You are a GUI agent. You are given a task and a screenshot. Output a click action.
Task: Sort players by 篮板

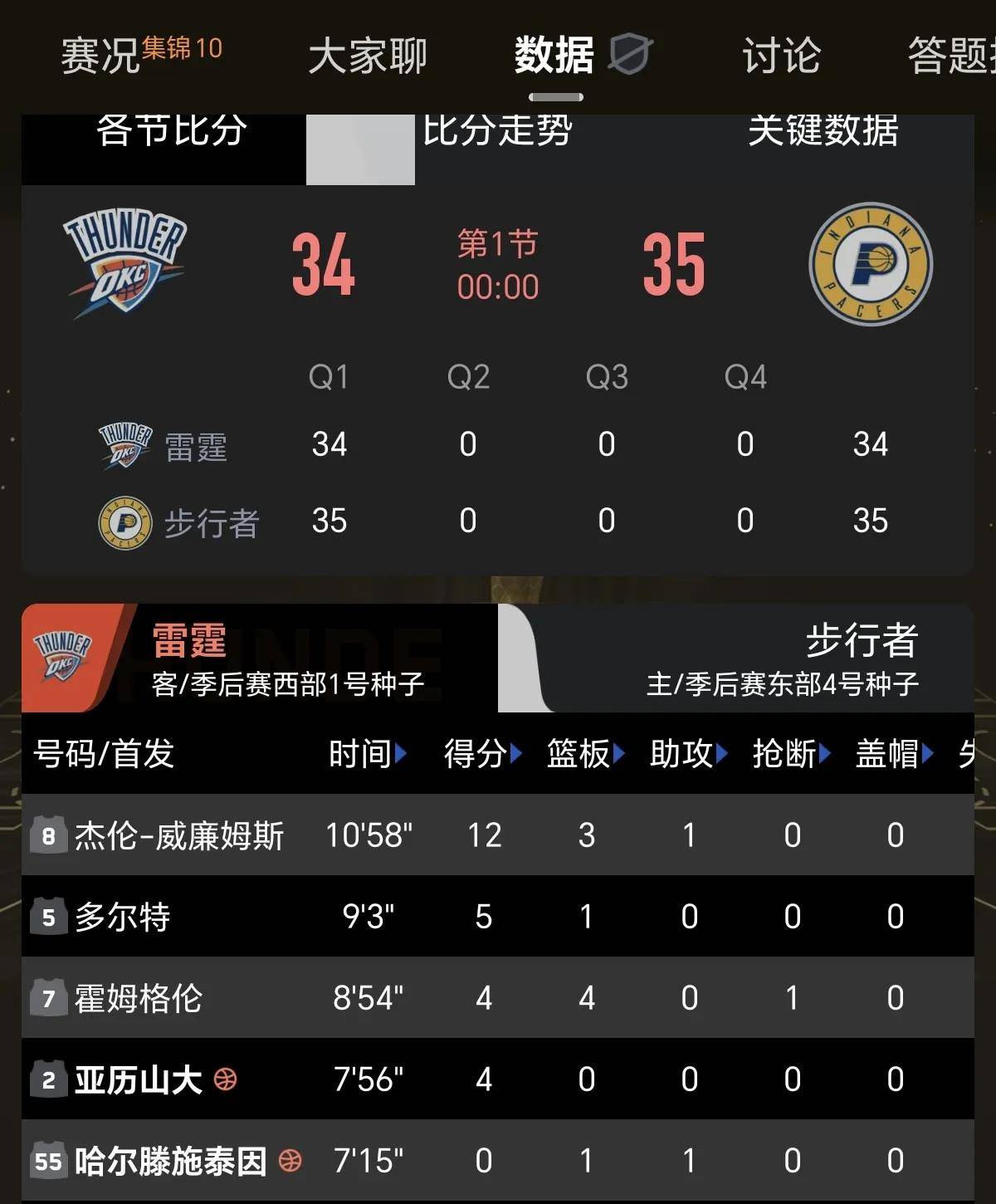586,754
